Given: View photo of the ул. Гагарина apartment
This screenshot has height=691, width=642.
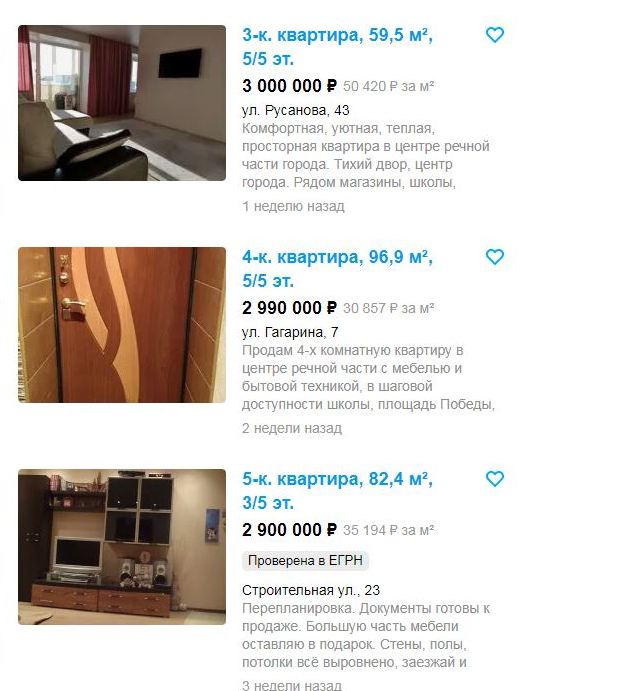Looking at the screenshot, I should click(122, 325).
